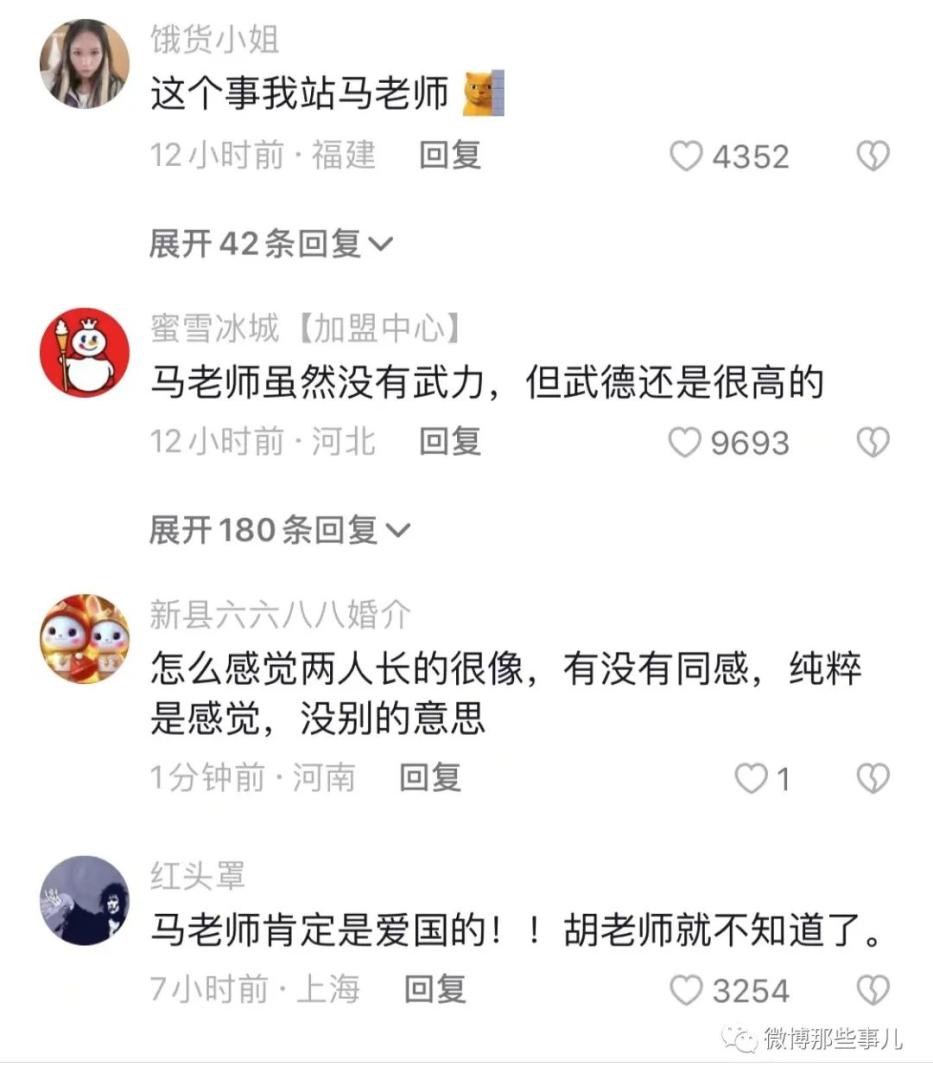Like 新县六六八八婚介's comment
The width and height of the screenshot is (933, 1080).
[751, 779]
